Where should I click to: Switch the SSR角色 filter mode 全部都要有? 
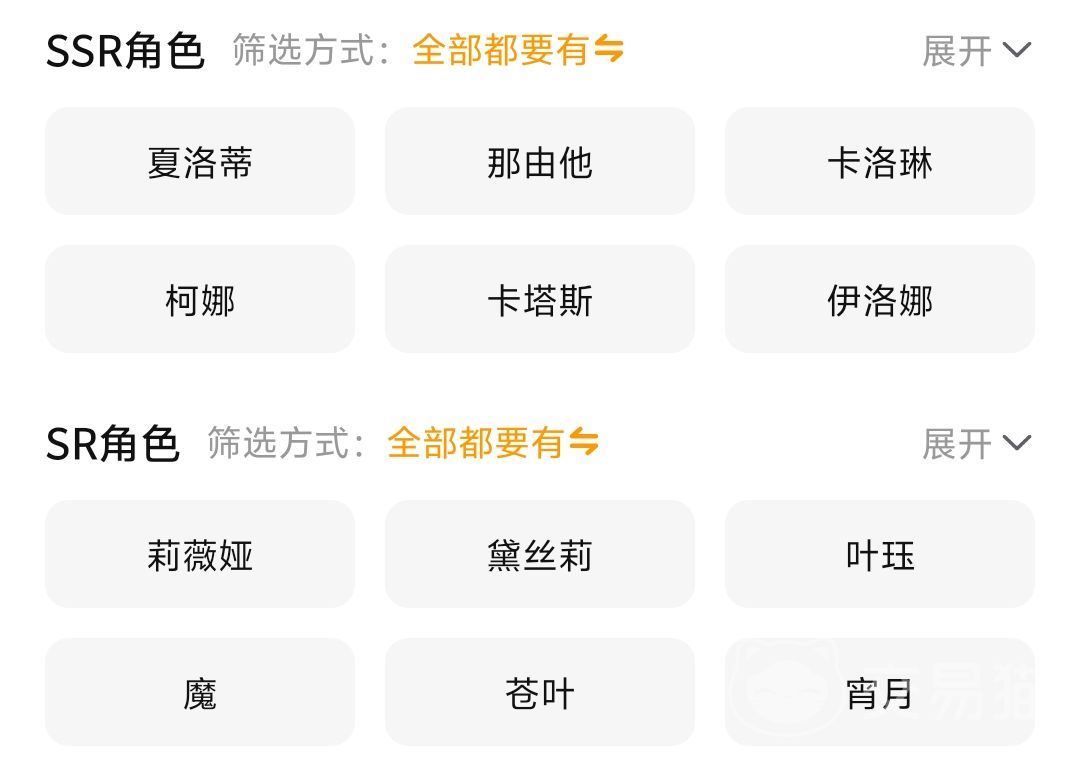[518, 50]
